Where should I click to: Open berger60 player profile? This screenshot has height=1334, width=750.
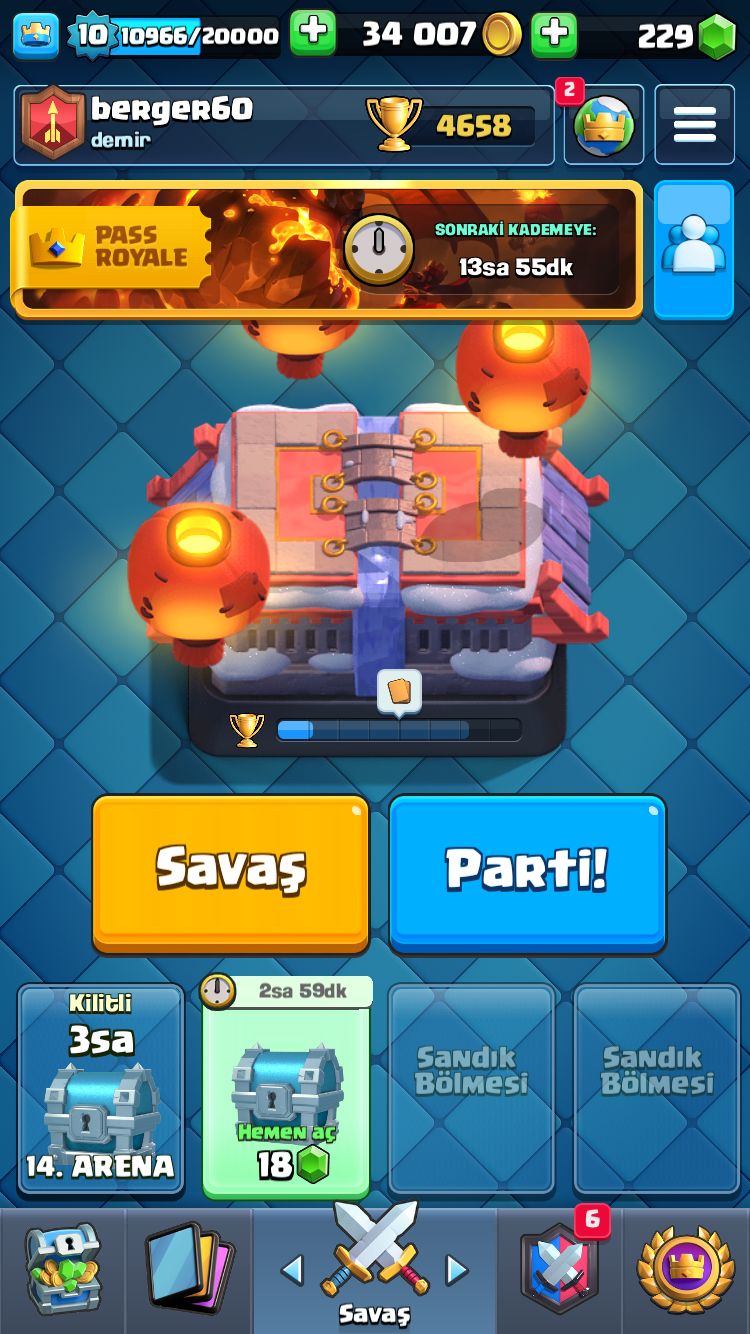(x=170, y=123)
